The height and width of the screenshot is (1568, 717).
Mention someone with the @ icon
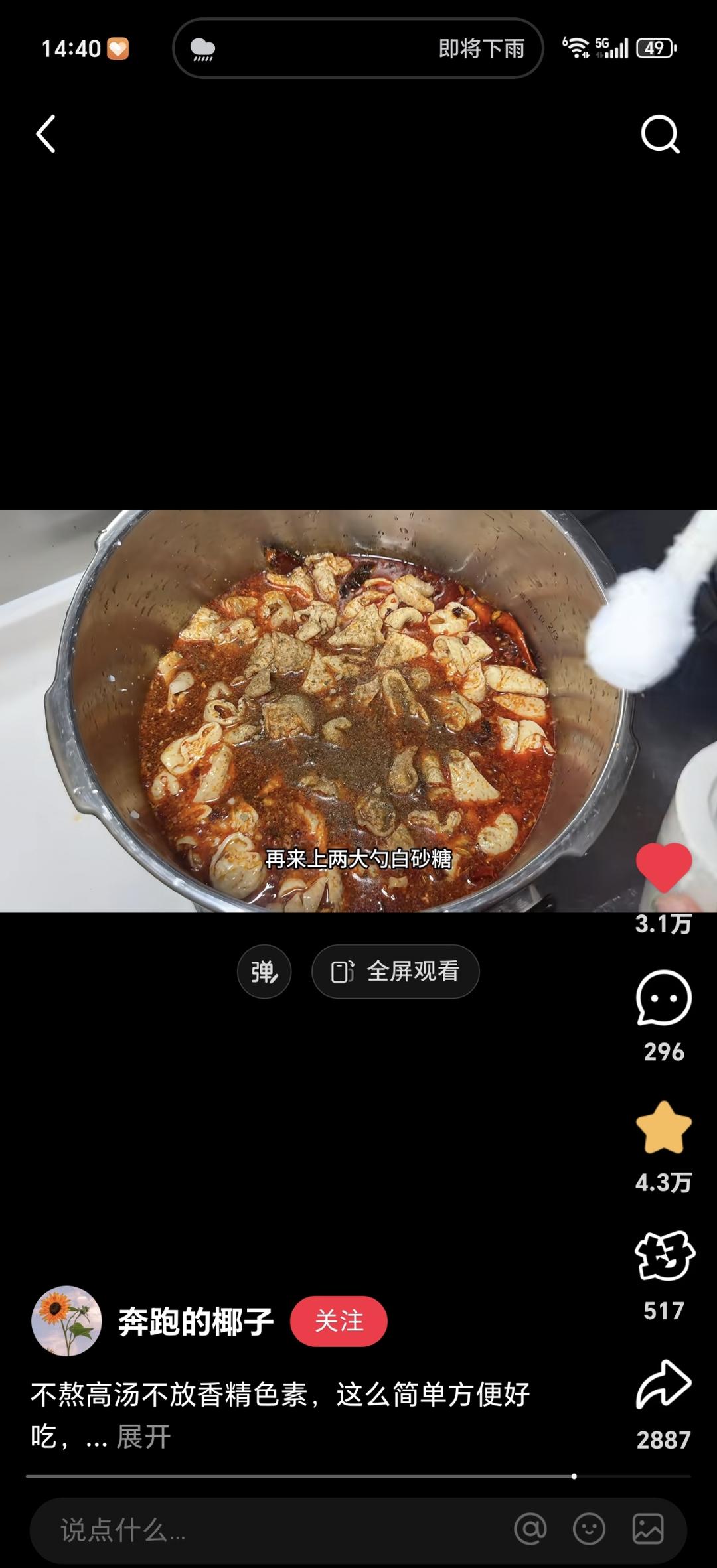click(x=530, y=1530)
